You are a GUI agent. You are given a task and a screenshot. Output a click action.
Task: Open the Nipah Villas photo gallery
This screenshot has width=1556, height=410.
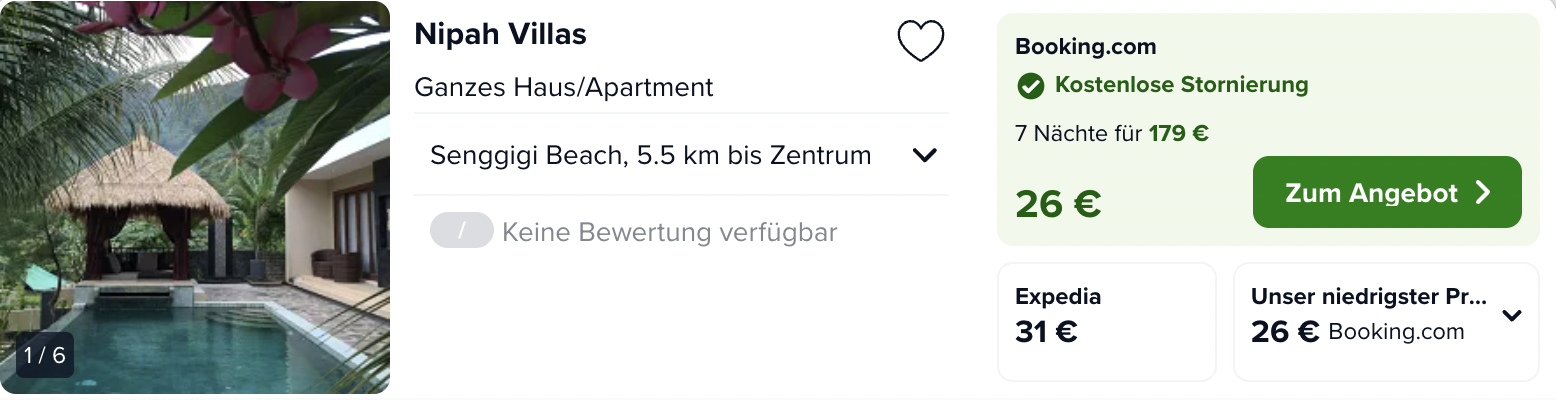(195, 200)
